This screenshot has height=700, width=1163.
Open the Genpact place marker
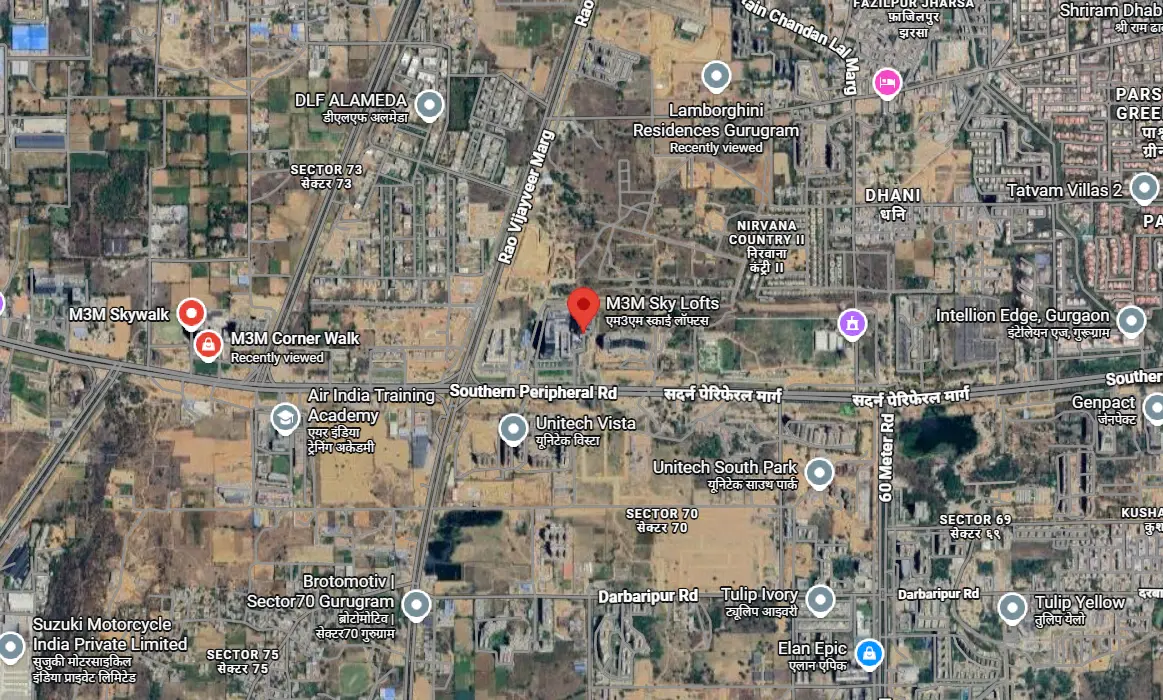coord(1154,408)
